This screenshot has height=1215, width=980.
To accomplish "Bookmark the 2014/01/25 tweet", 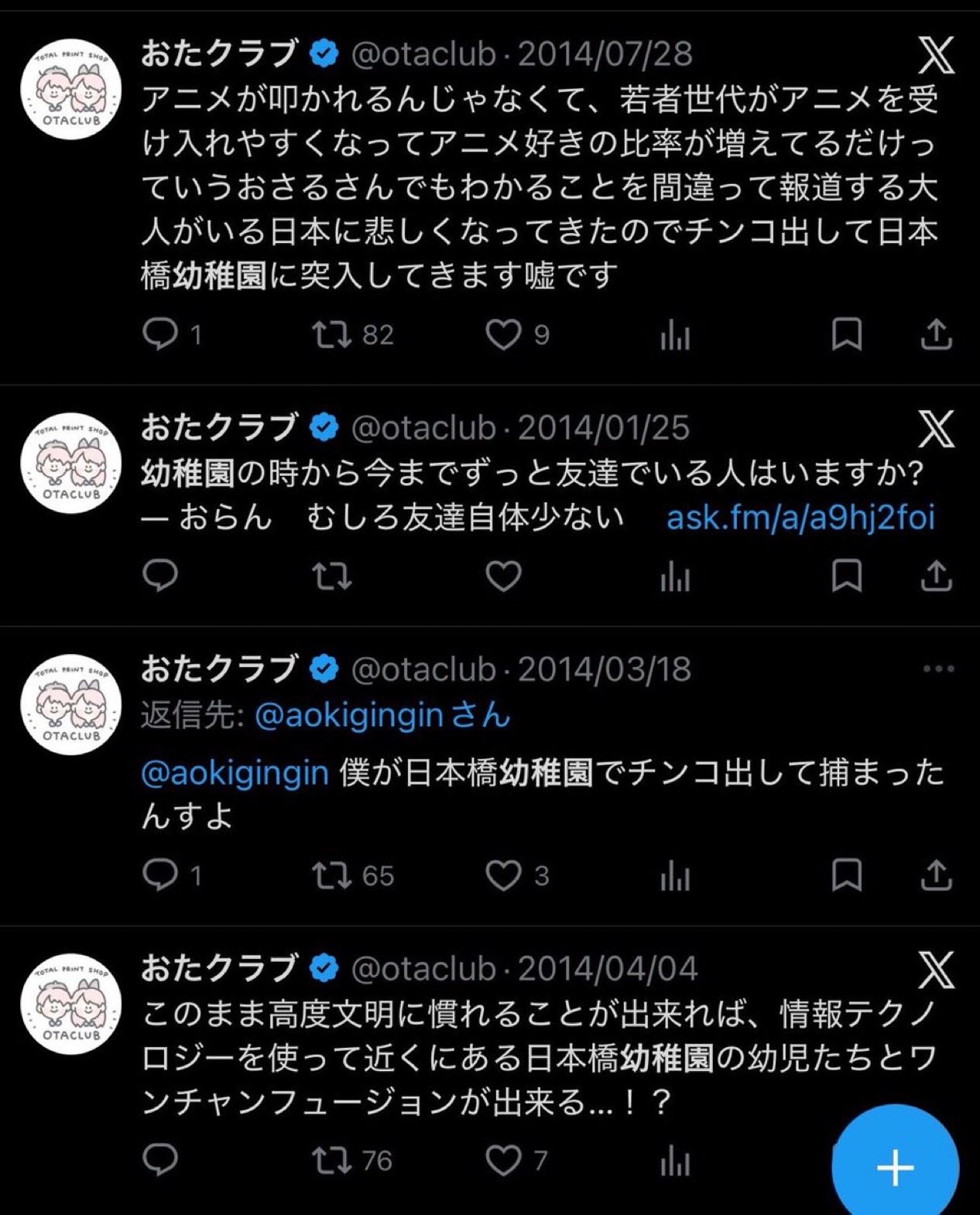I will click(x=846, y=577).
